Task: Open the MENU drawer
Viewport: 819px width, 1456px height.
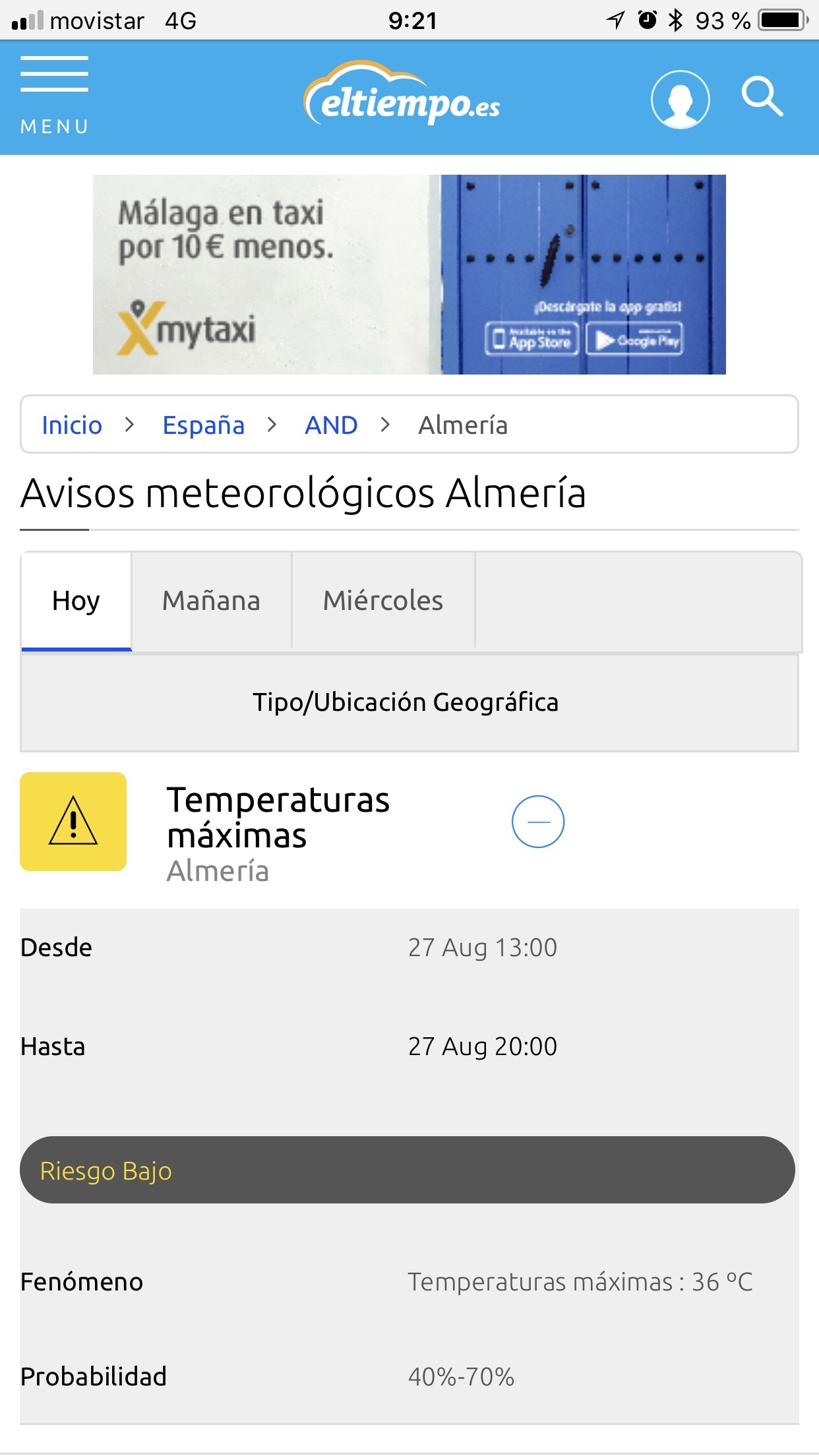Action: 54,96
